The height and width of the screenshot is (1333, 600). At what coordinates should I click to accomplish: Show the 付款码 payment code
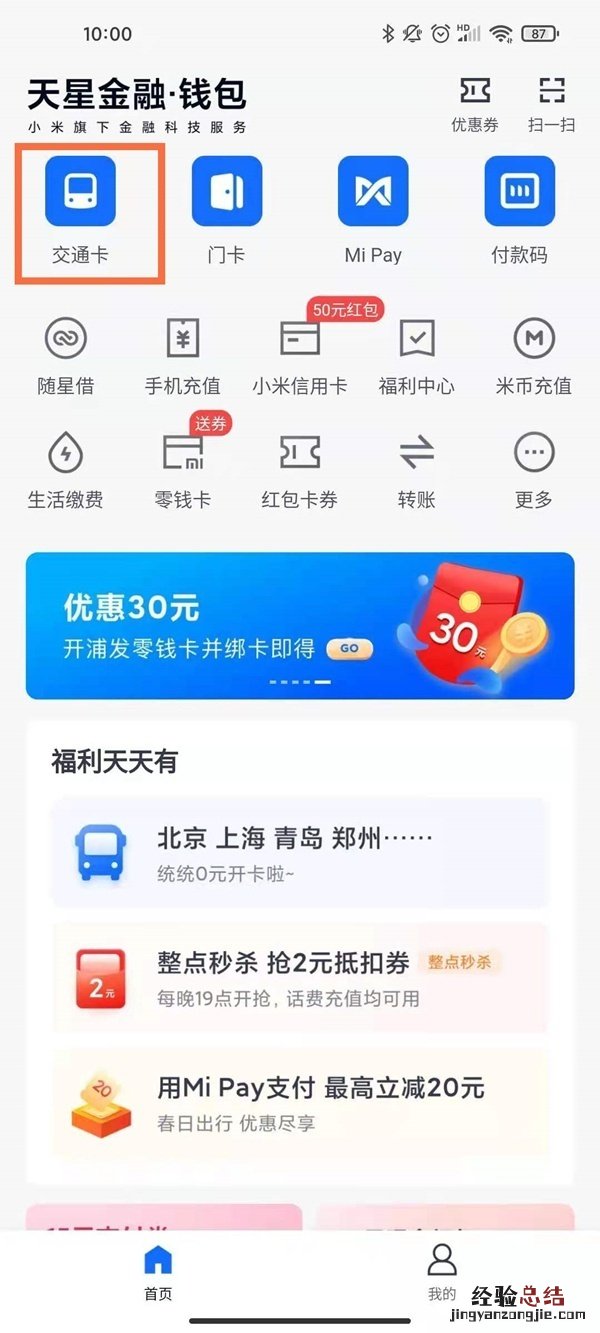point(519,209)
